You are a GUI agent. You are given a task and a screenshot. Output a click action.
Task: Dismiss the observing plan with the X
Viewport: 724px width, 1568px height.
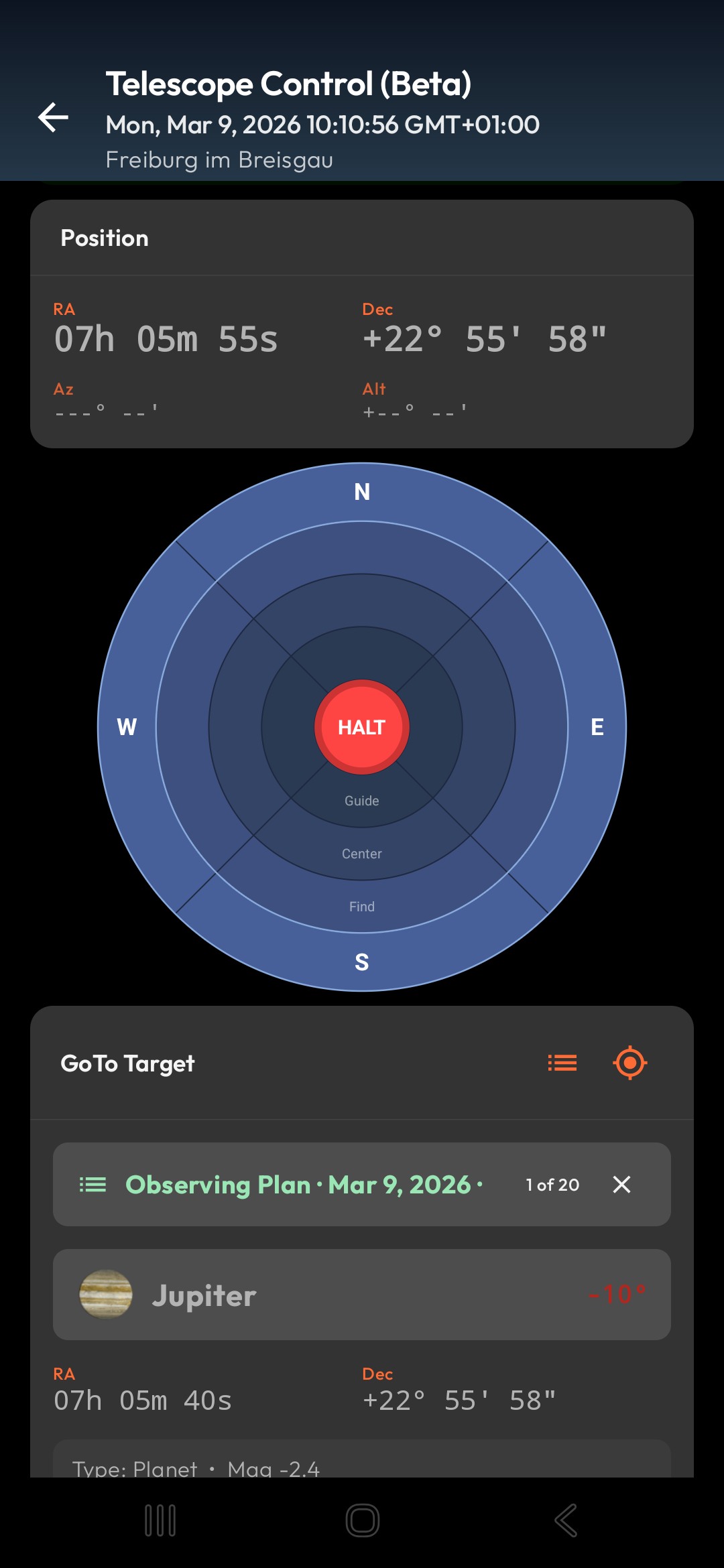621,1184
